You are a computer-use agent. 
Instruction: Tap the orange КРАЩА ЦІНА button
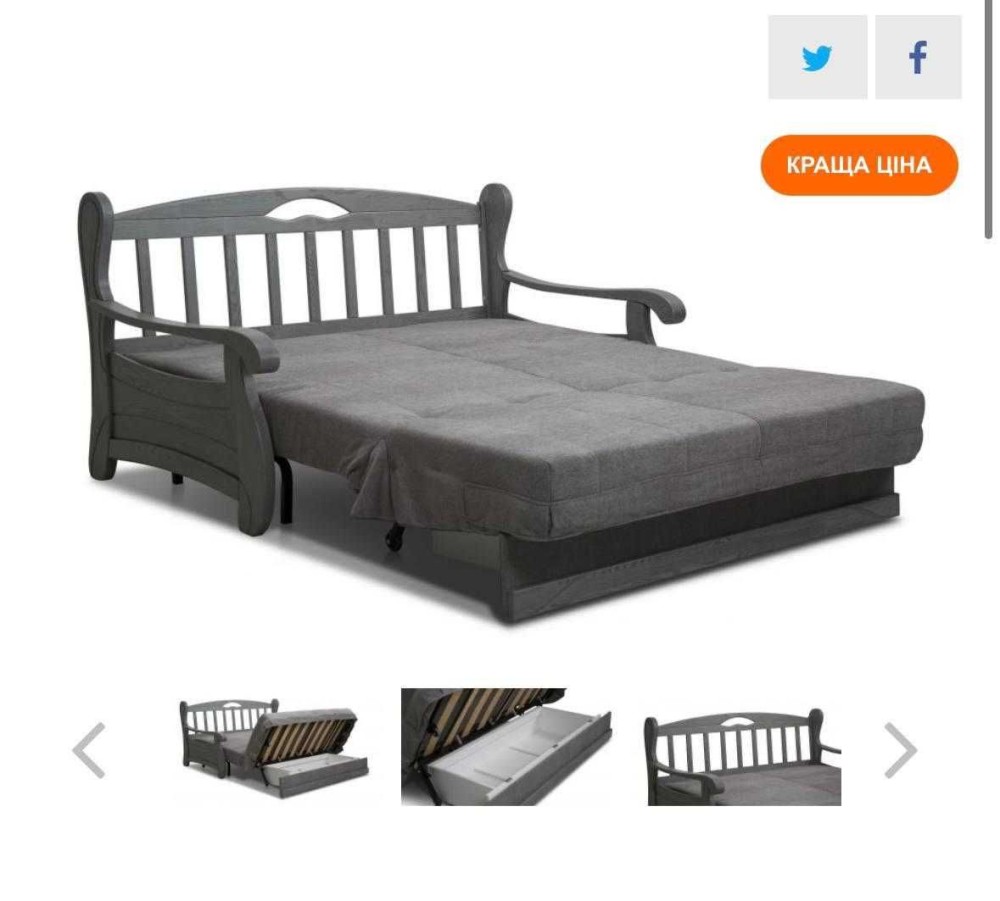pos(859,165)
